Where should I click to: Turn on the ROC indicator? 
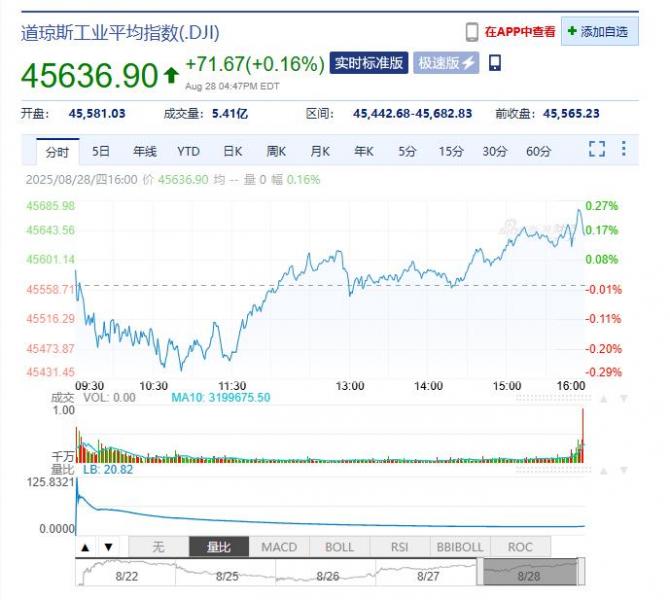pyautogui.click(x=520, y=547)
